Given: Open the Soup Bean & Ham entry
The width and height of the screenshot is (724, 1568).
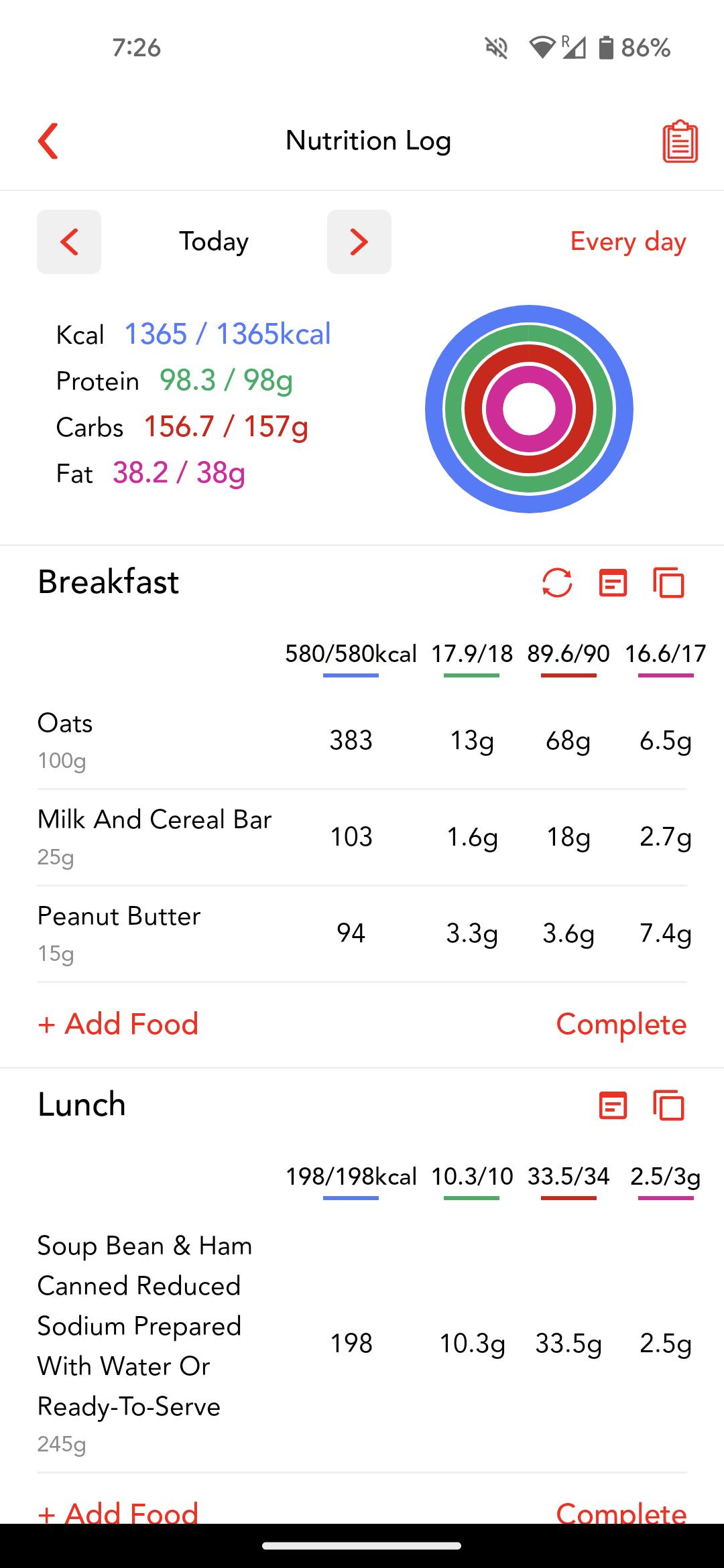Looking at the screenshot, I should [362, 1344].
